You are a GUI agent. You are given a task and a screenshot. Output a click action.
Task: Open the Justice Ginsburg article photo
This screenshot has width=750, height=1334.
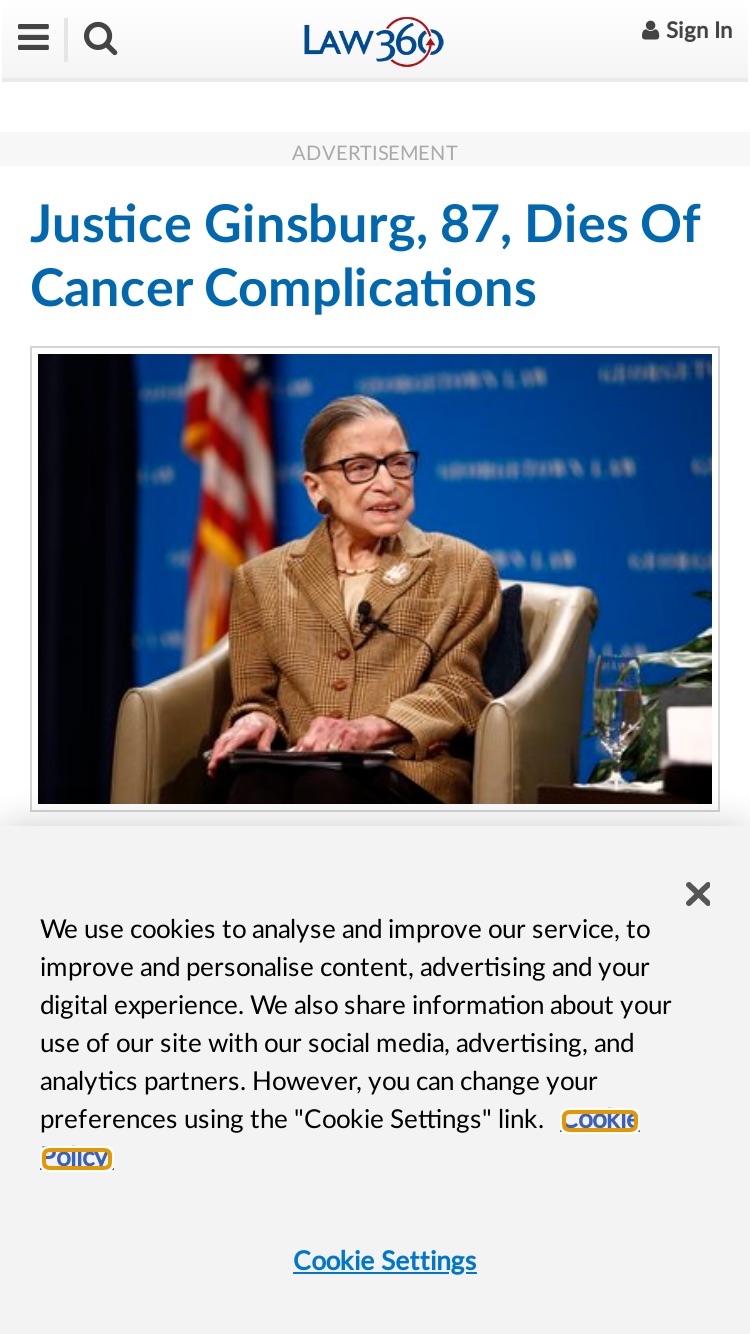pyautogui.click(x=375, y=579)
